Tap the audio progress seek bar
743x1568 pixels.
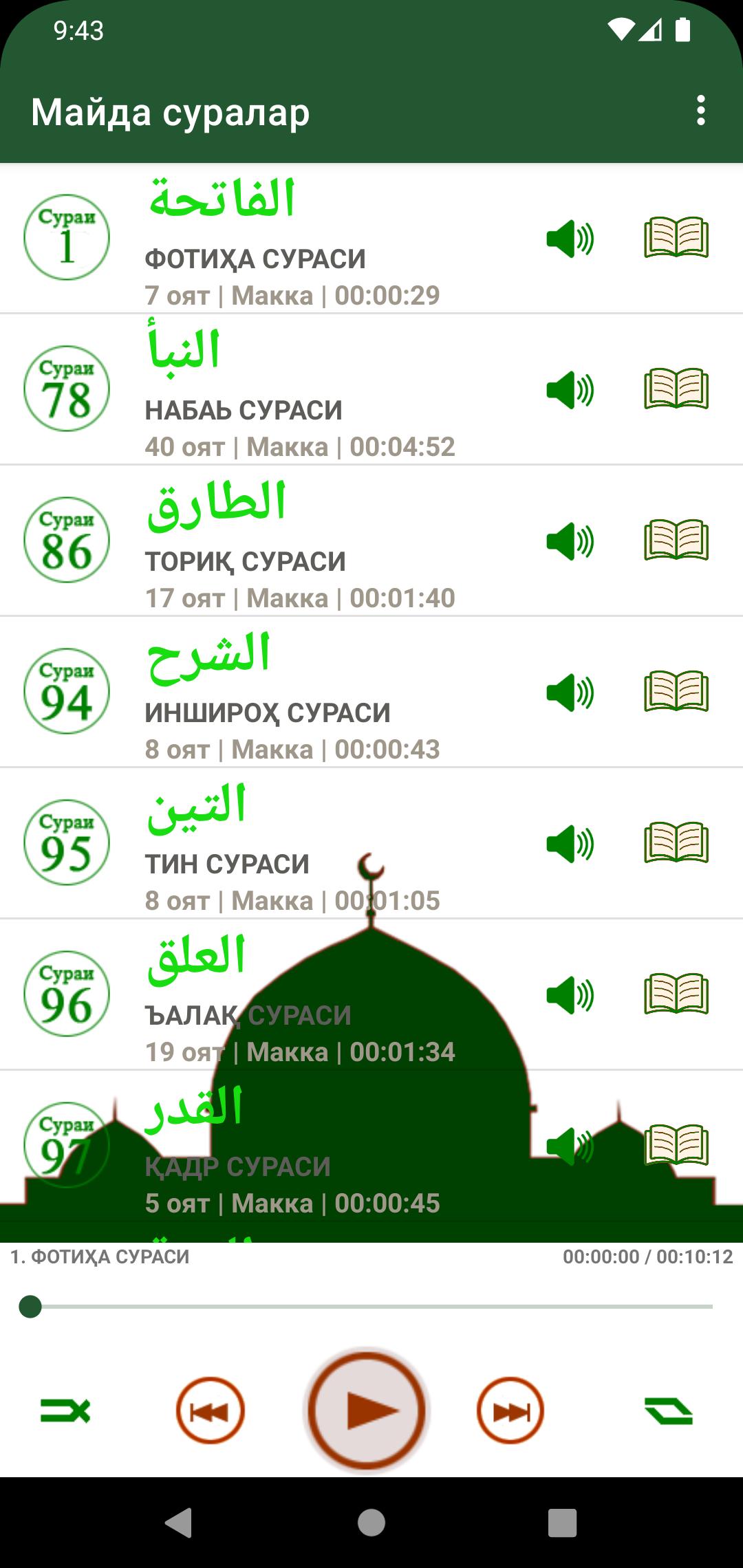coord(371,1306)
